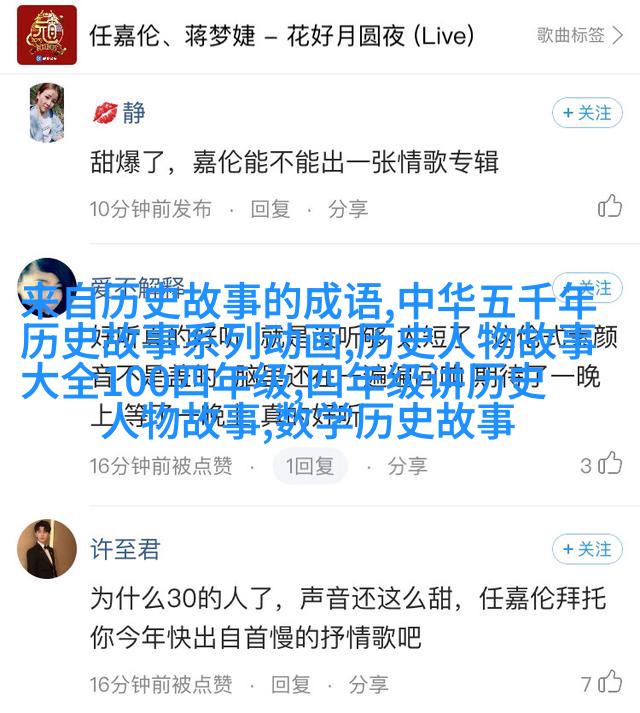Open the song 花好月圆夜 (Live) header
This screenshot has width=640, height=713.
coord(280,36)
